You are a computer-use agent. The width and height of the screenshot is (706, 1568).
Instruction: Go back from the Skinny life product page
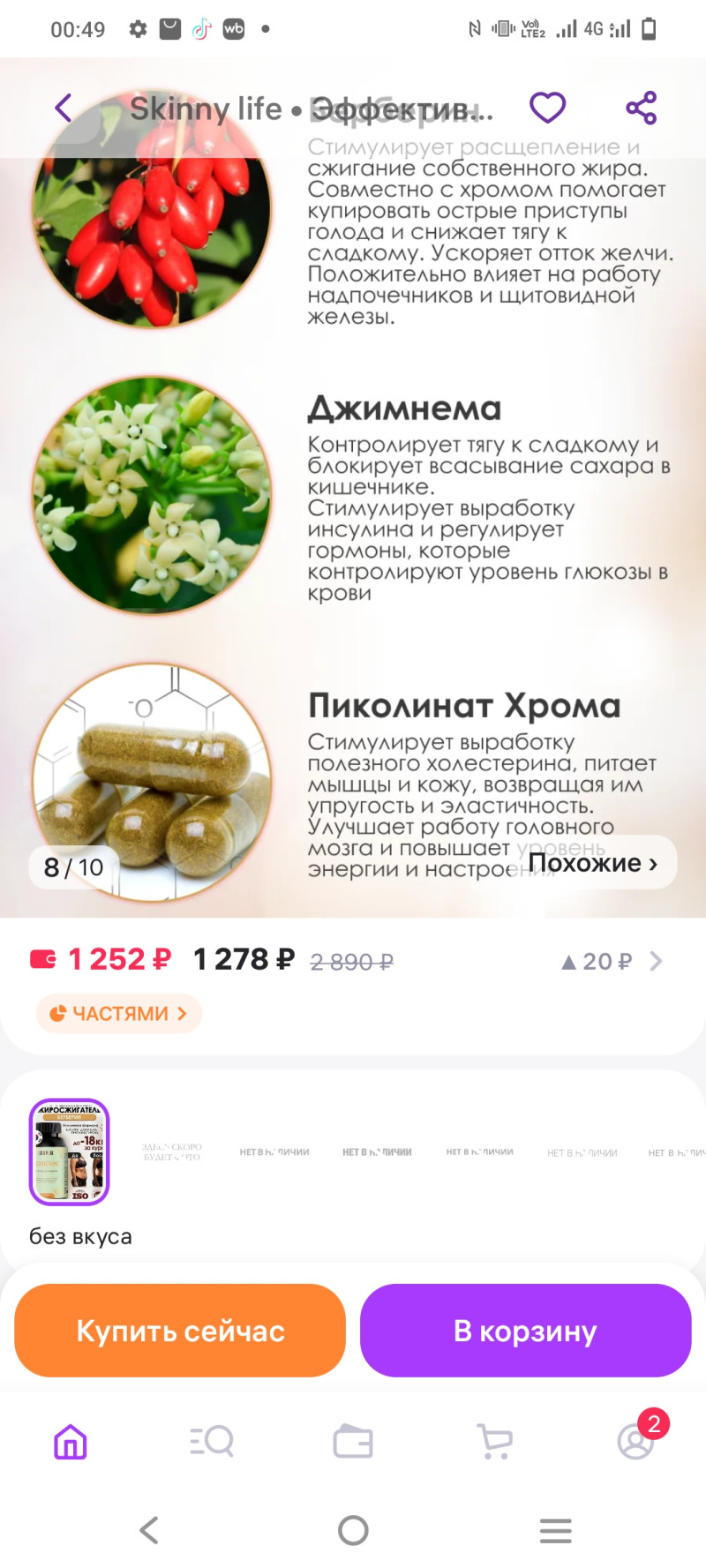click(64, 109)
